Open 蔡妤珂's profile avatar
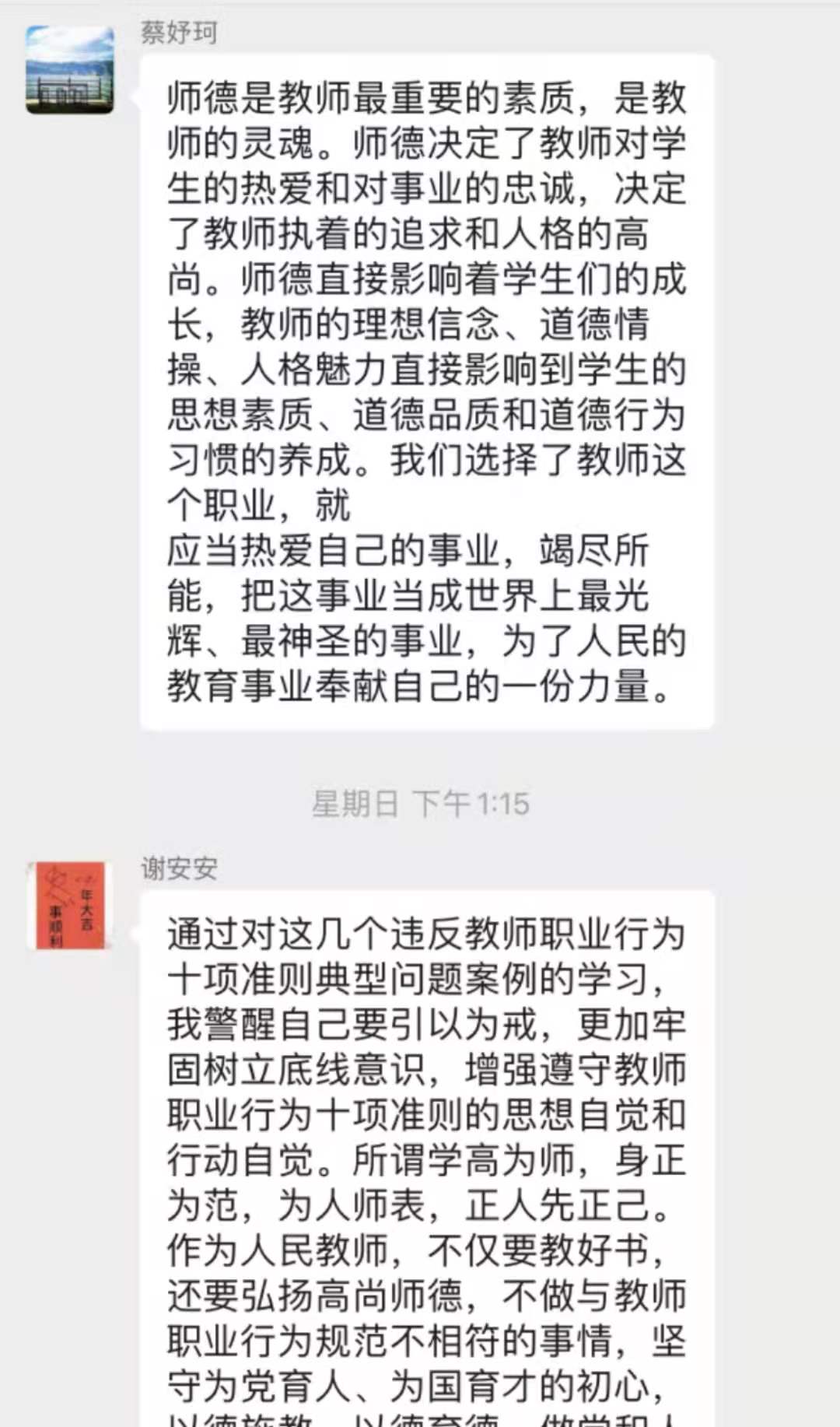The height and width of the screenshot is (1427, 840). coord(70,70)
